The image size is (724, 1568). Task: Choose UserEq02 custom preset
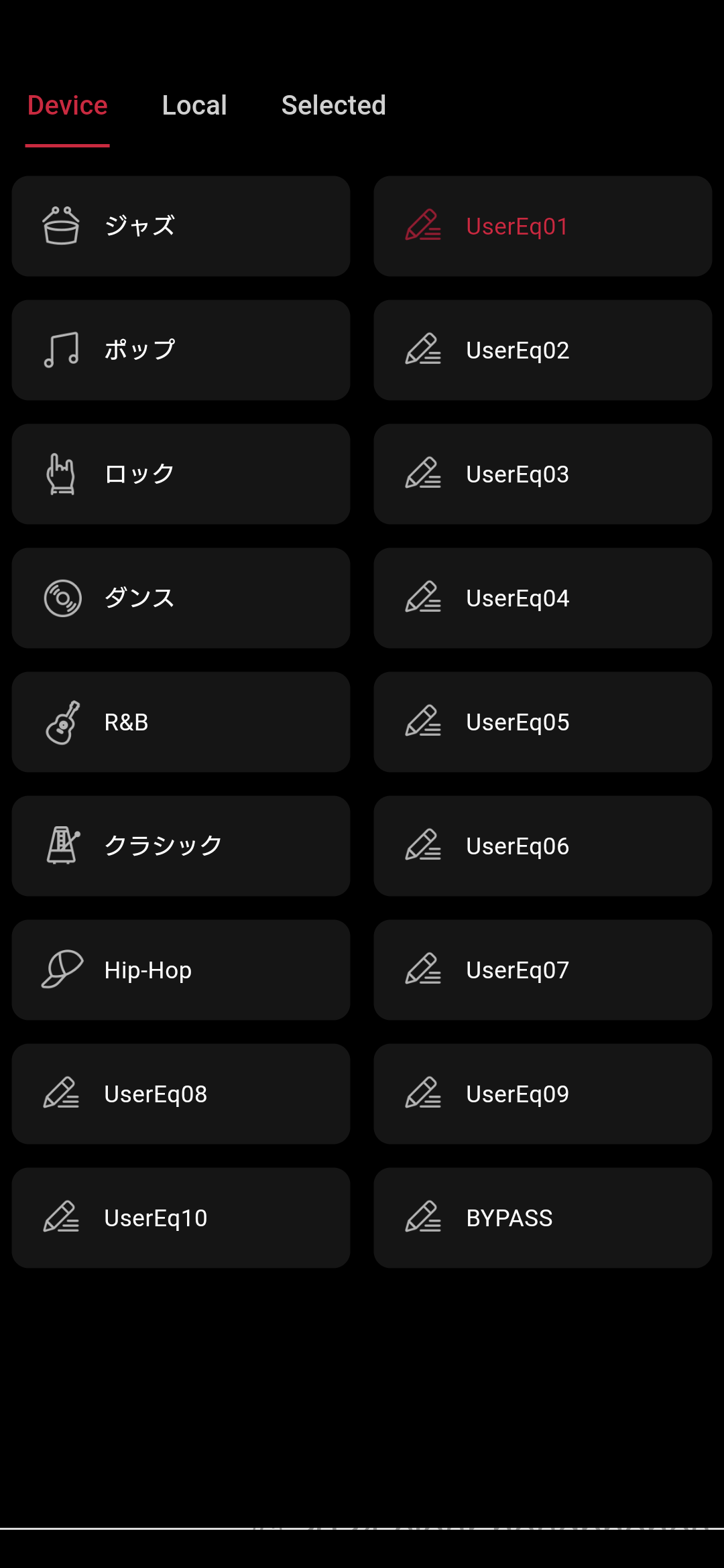point(542,350)
